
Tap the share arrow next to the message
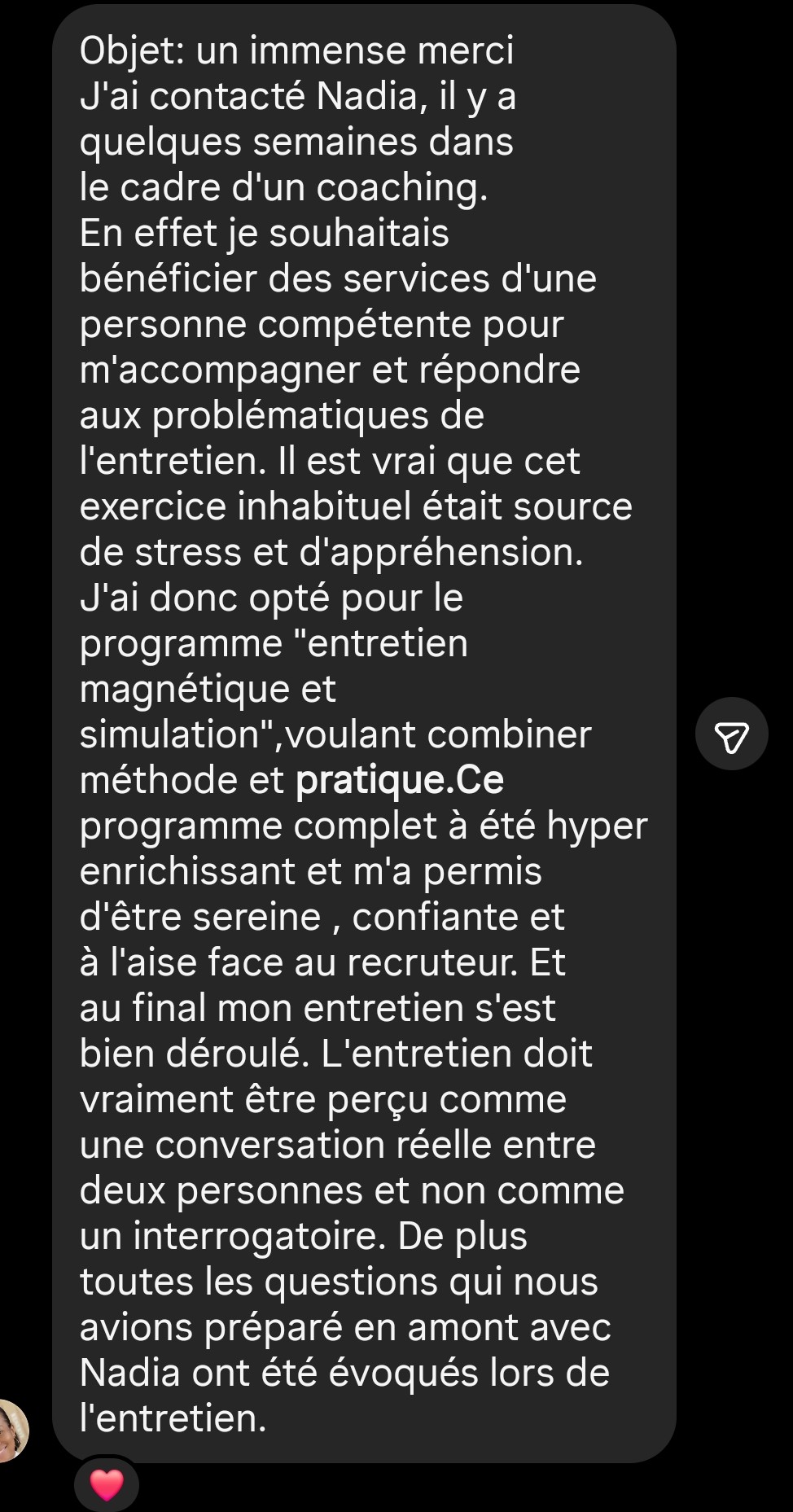tap(731, 734)
